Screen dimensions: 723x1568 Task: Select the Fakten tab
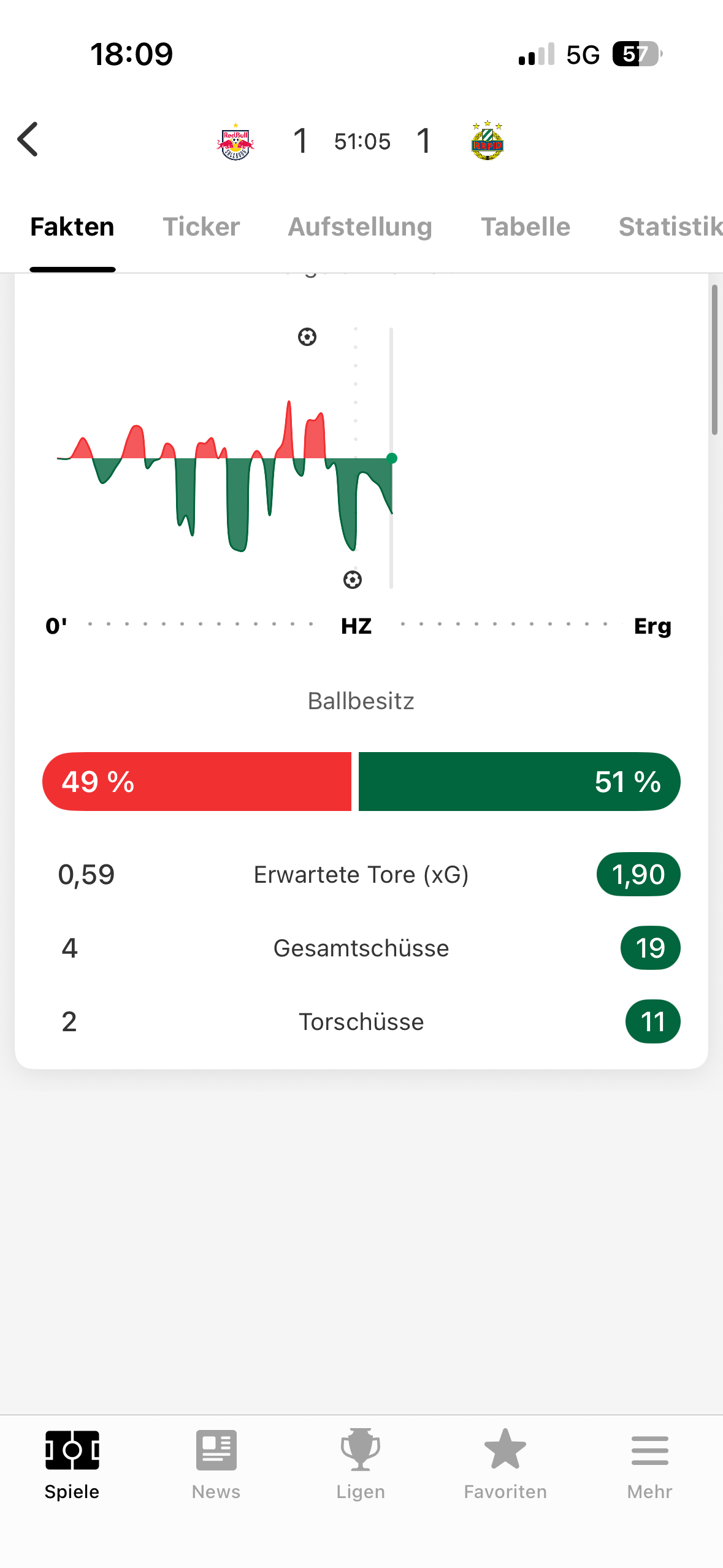(x=72, y=227)
